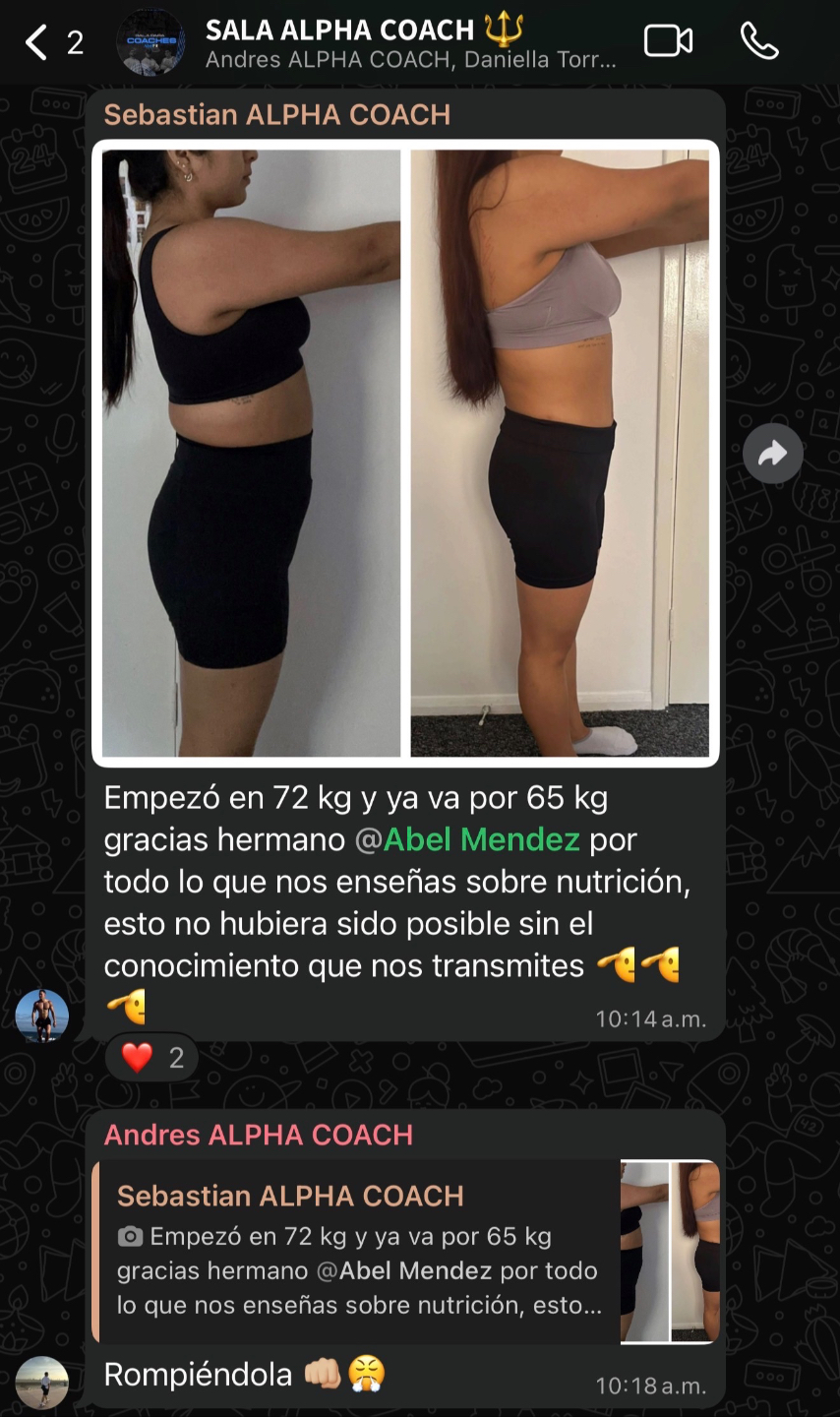
Task: View the heart reactions on Sebastian's message
Action: click(x=152, y=1058)
